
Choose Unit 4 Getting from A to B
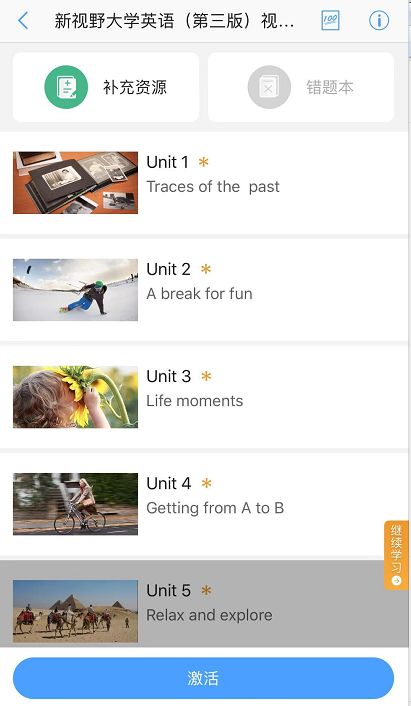click(203, 504)
